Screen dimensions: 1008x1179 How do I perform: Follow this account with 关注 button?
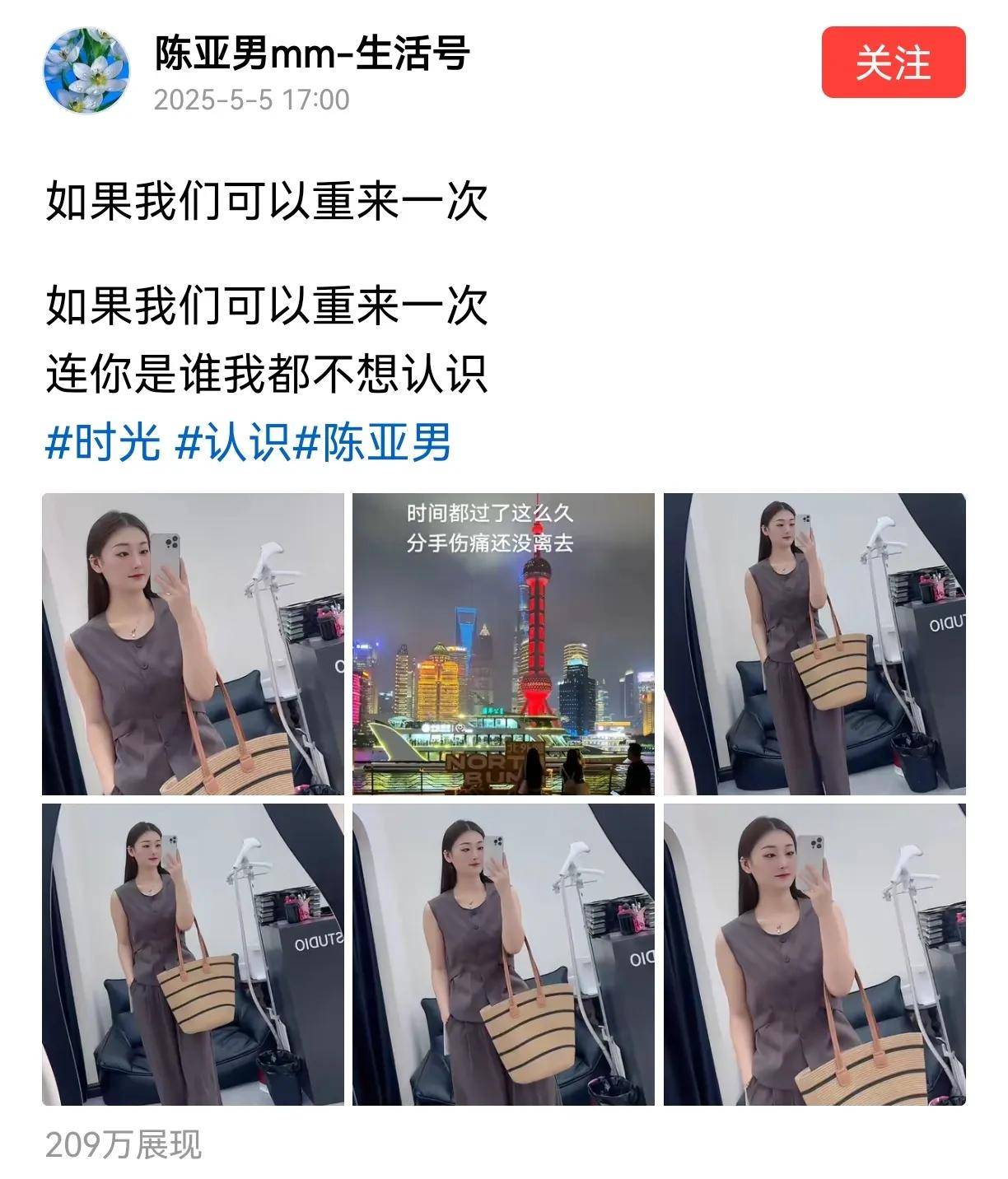(893, 63)
